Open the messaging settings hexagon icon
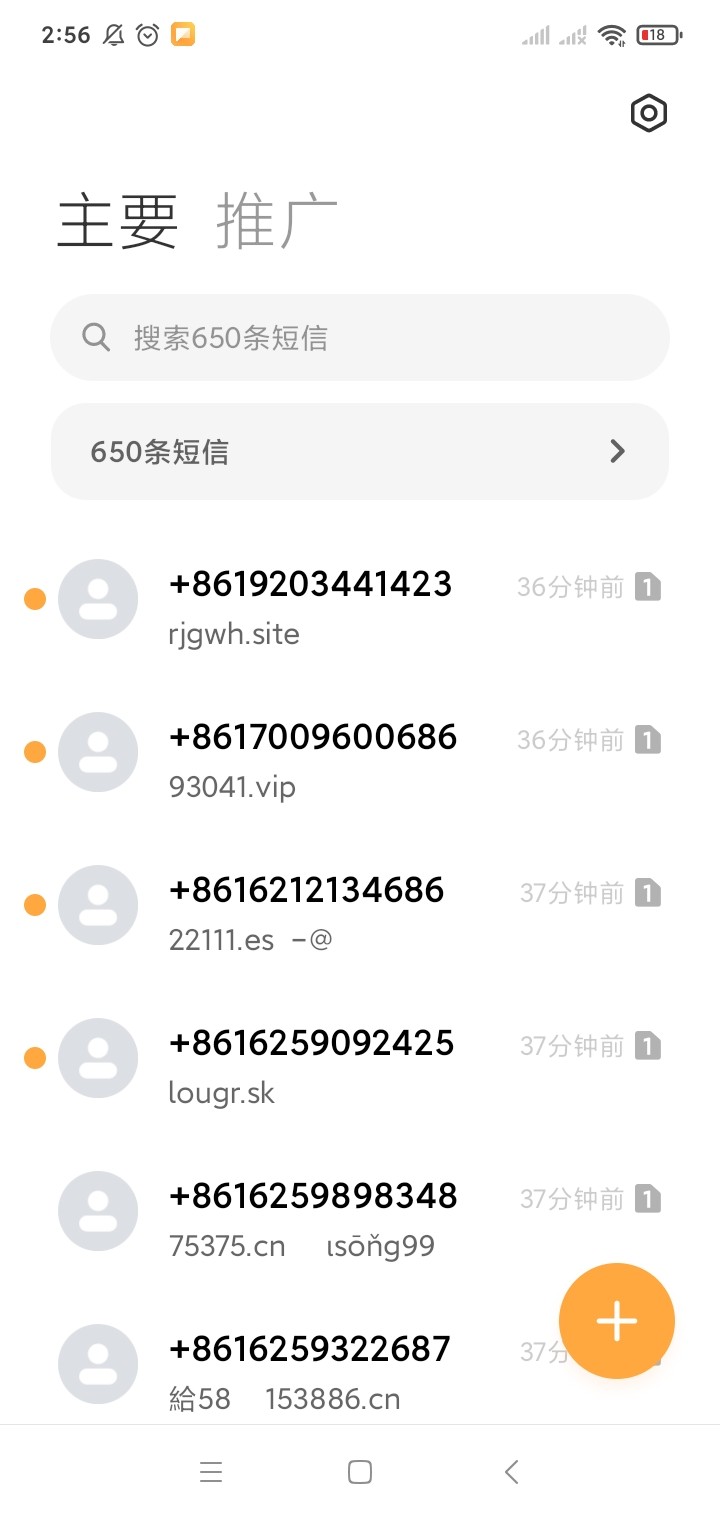The height and width of the screenshot is (1520, 720). 649,113
